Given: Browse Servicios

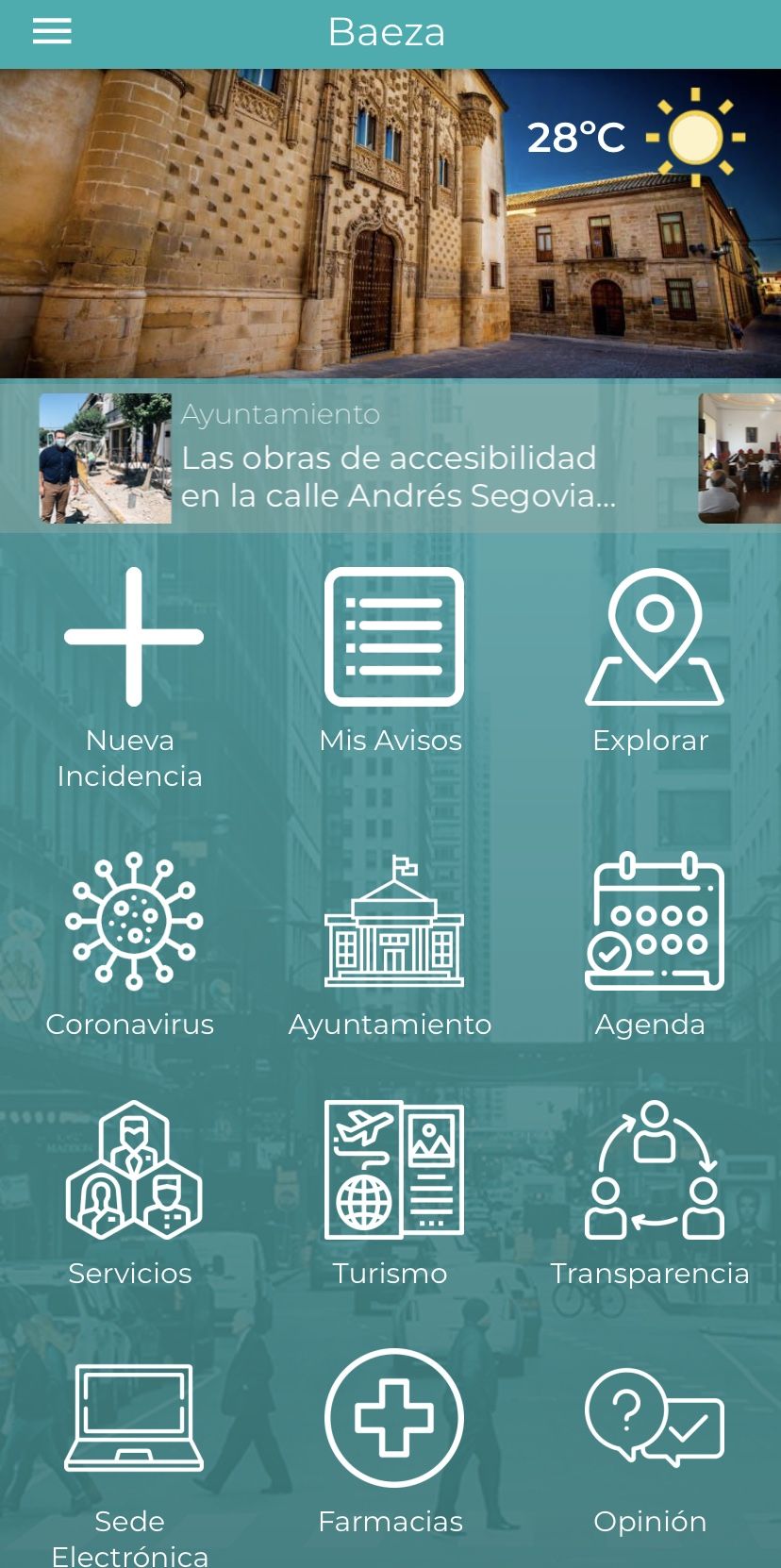Looking at the screenshot, I should tap(130, 1194).
